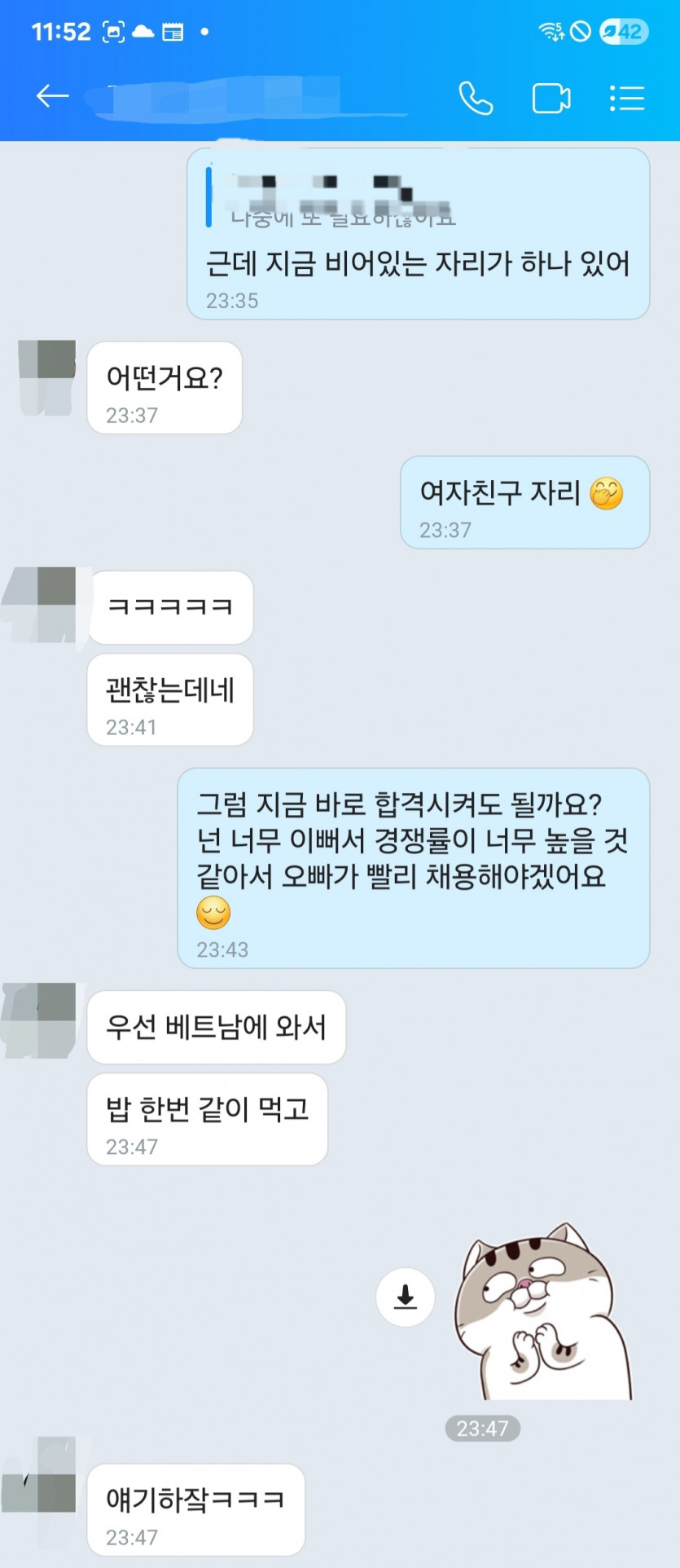
Task: Download the cat sticker
Action: tap(405, 1297)
